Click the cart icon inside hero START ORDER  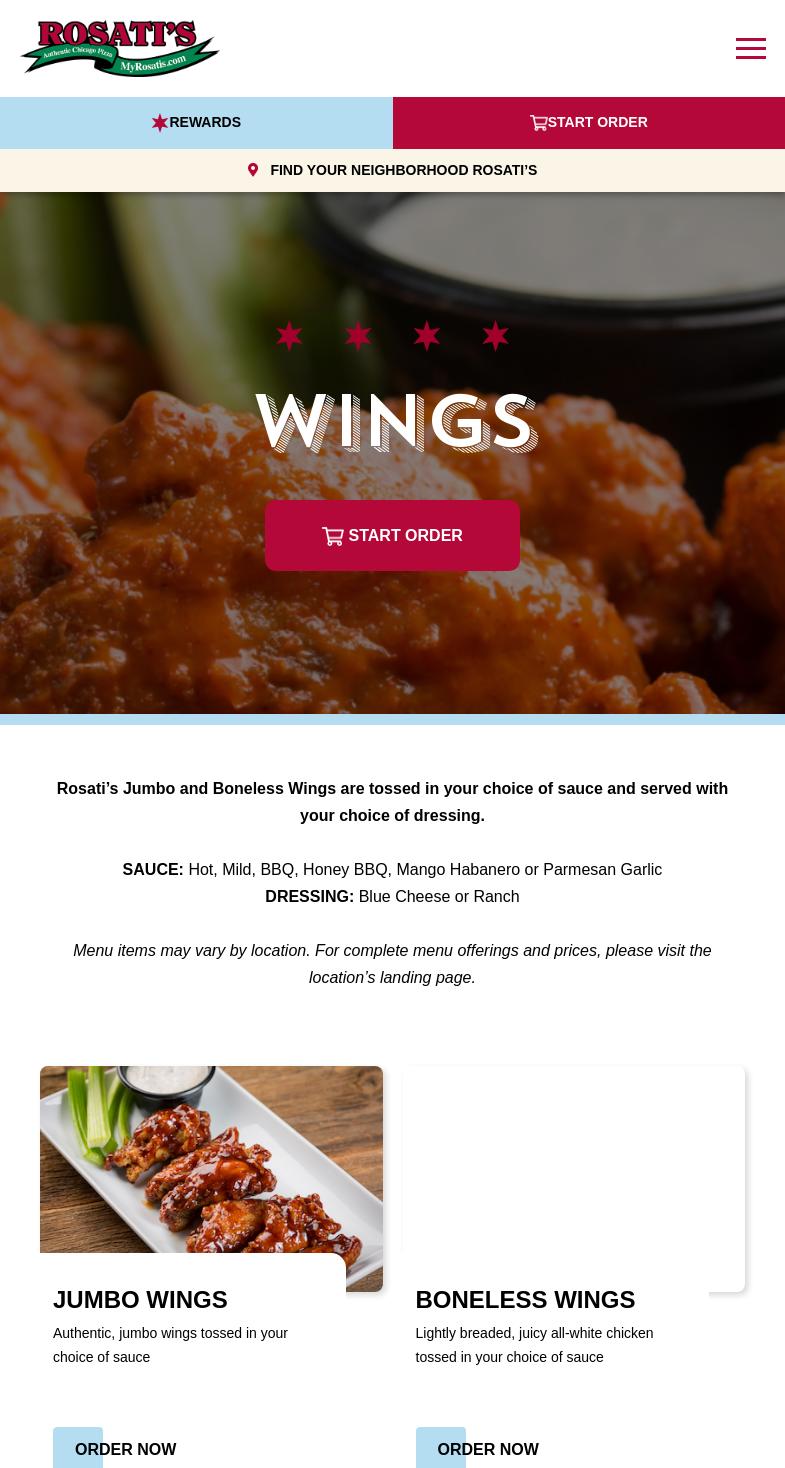pyautogui.click(x=333, y=536)
